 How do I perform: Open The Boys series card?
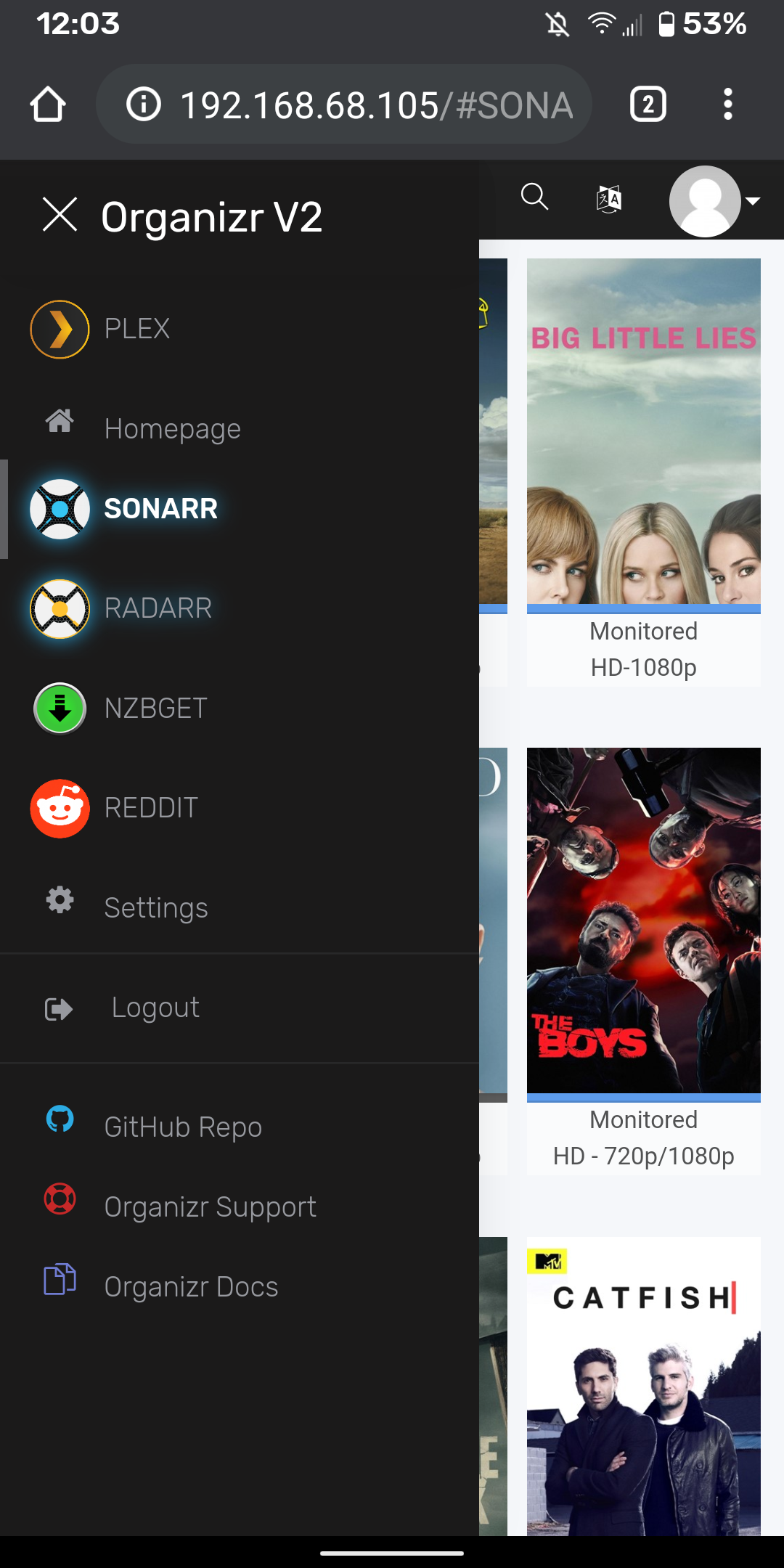point(643,920)
